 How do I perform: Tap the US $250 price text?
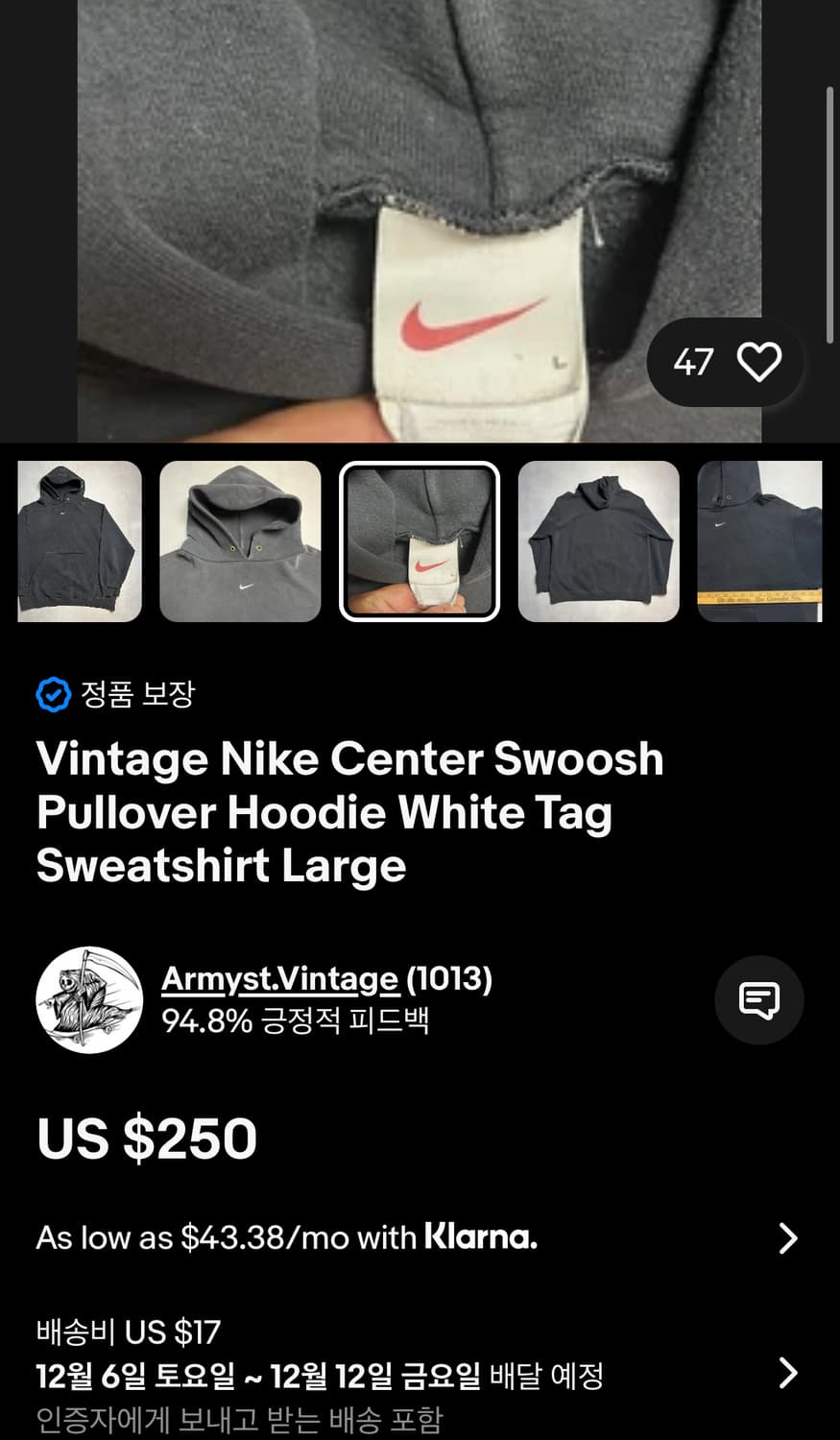(x=145, y=1138)
